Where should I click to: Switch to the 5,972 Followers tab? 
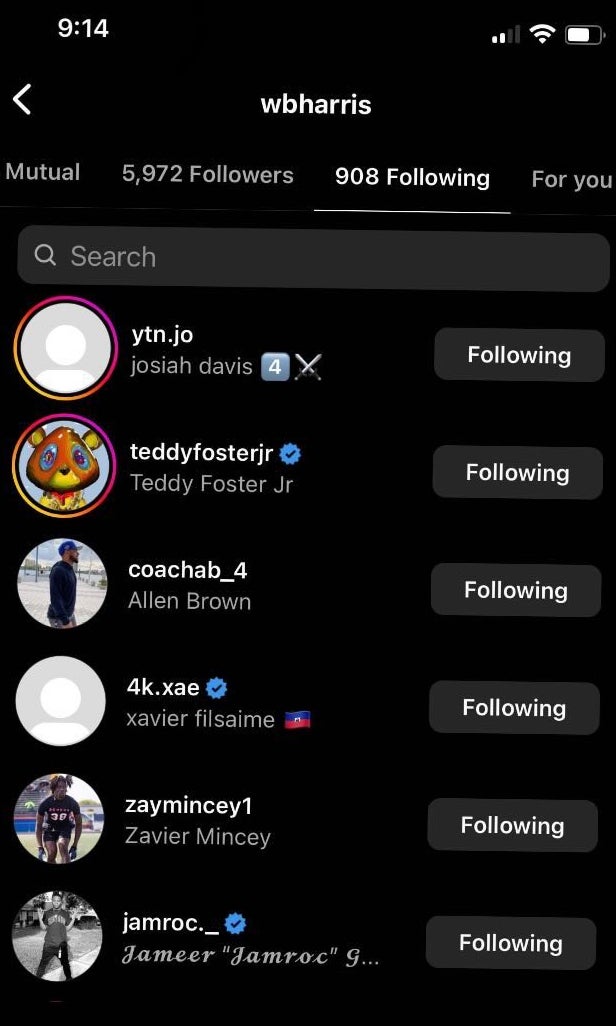pyautogui.click(x=207, y=175)
